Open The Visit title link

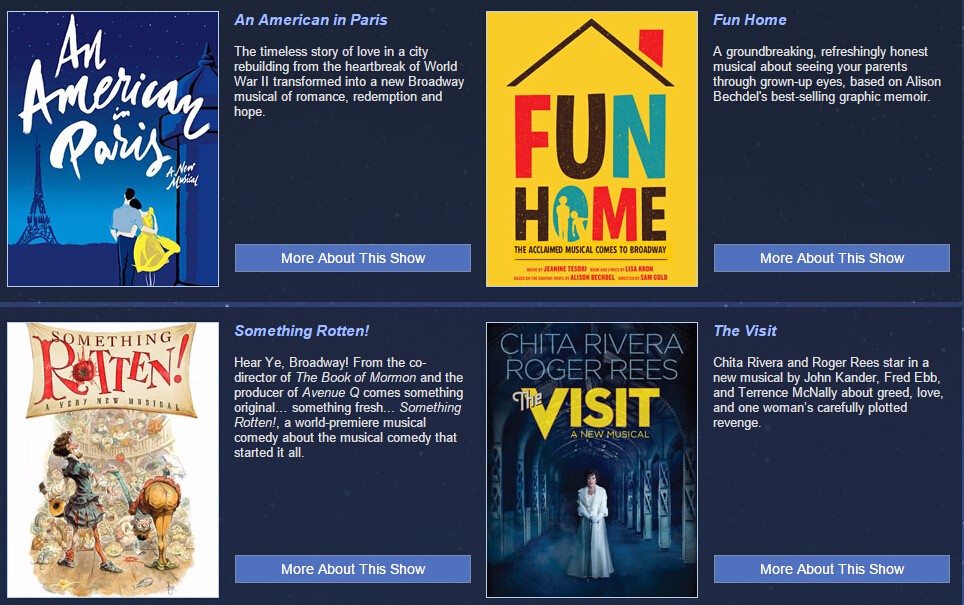[x=745, y=331]
